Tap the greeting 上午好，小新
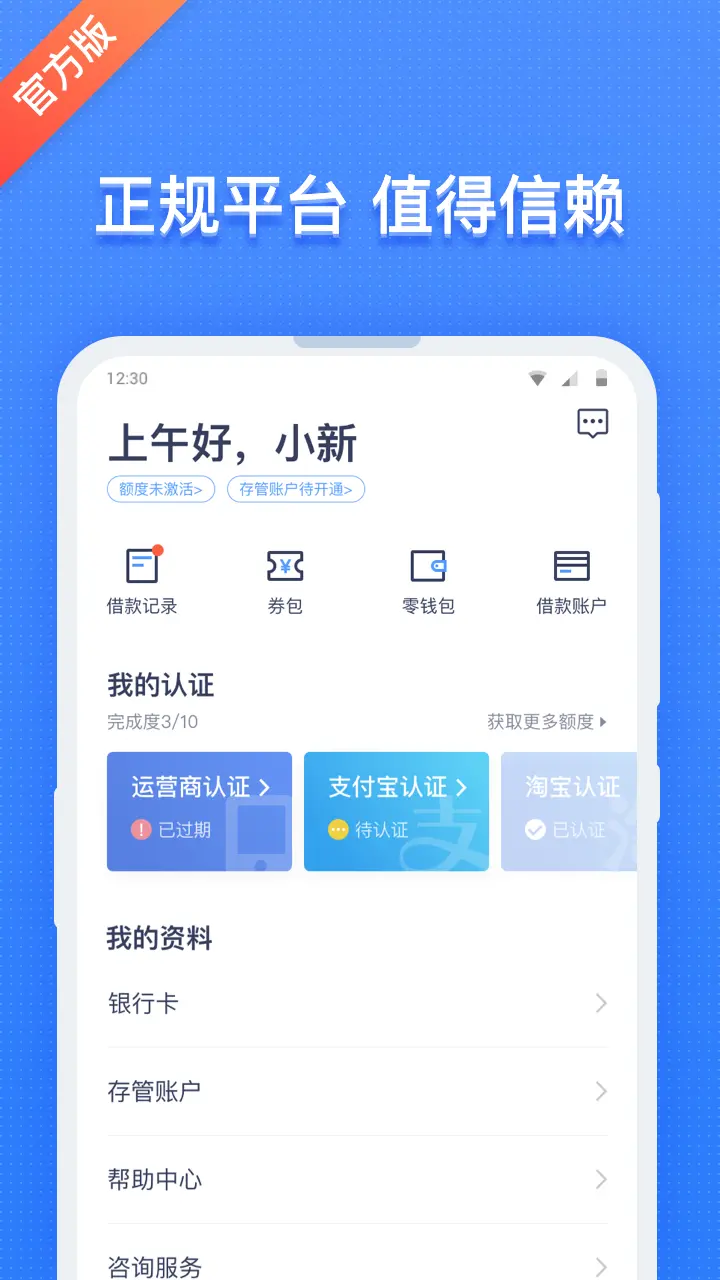The width and height of the screenshot is (720, 1280). pos(234,441)
